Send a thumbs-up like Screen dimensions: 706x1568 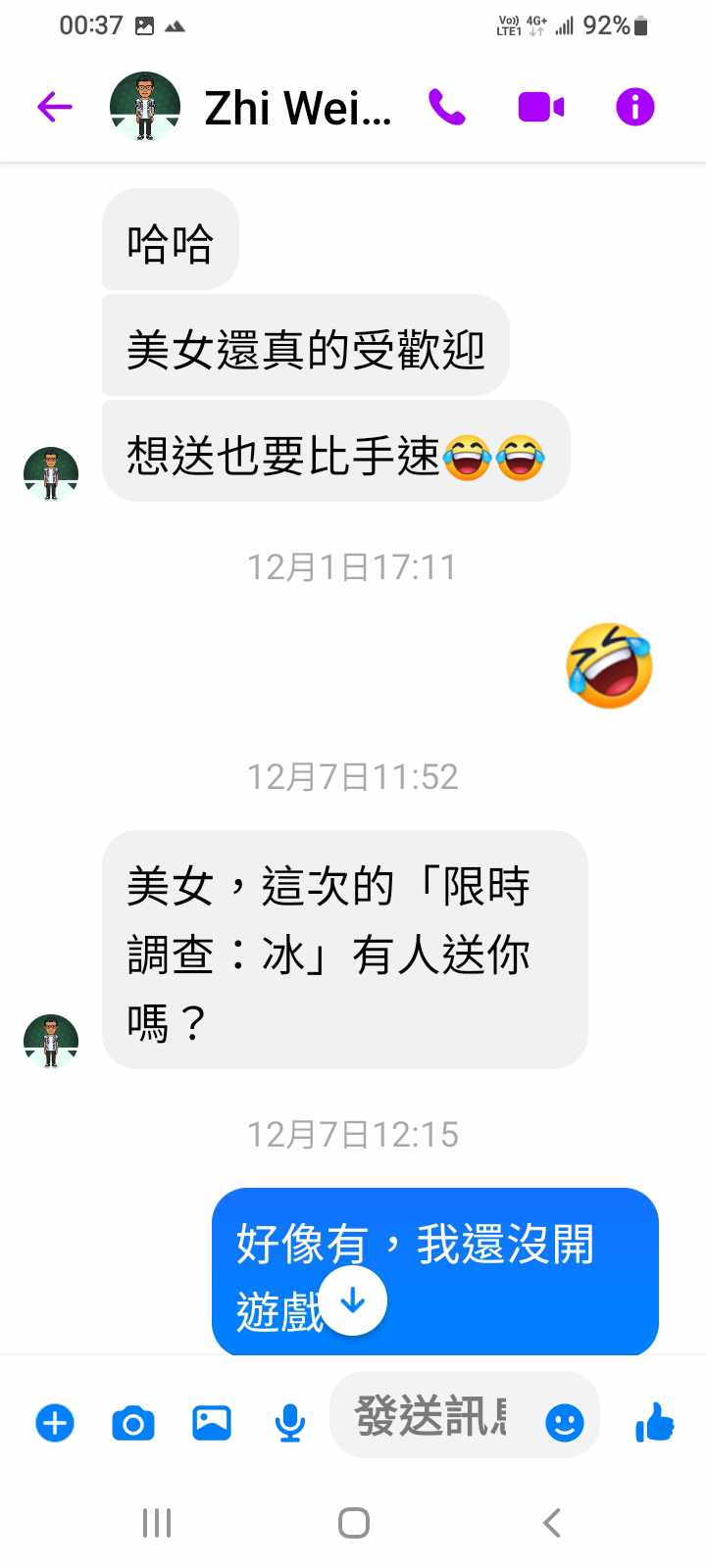[x=654, y=1421]
